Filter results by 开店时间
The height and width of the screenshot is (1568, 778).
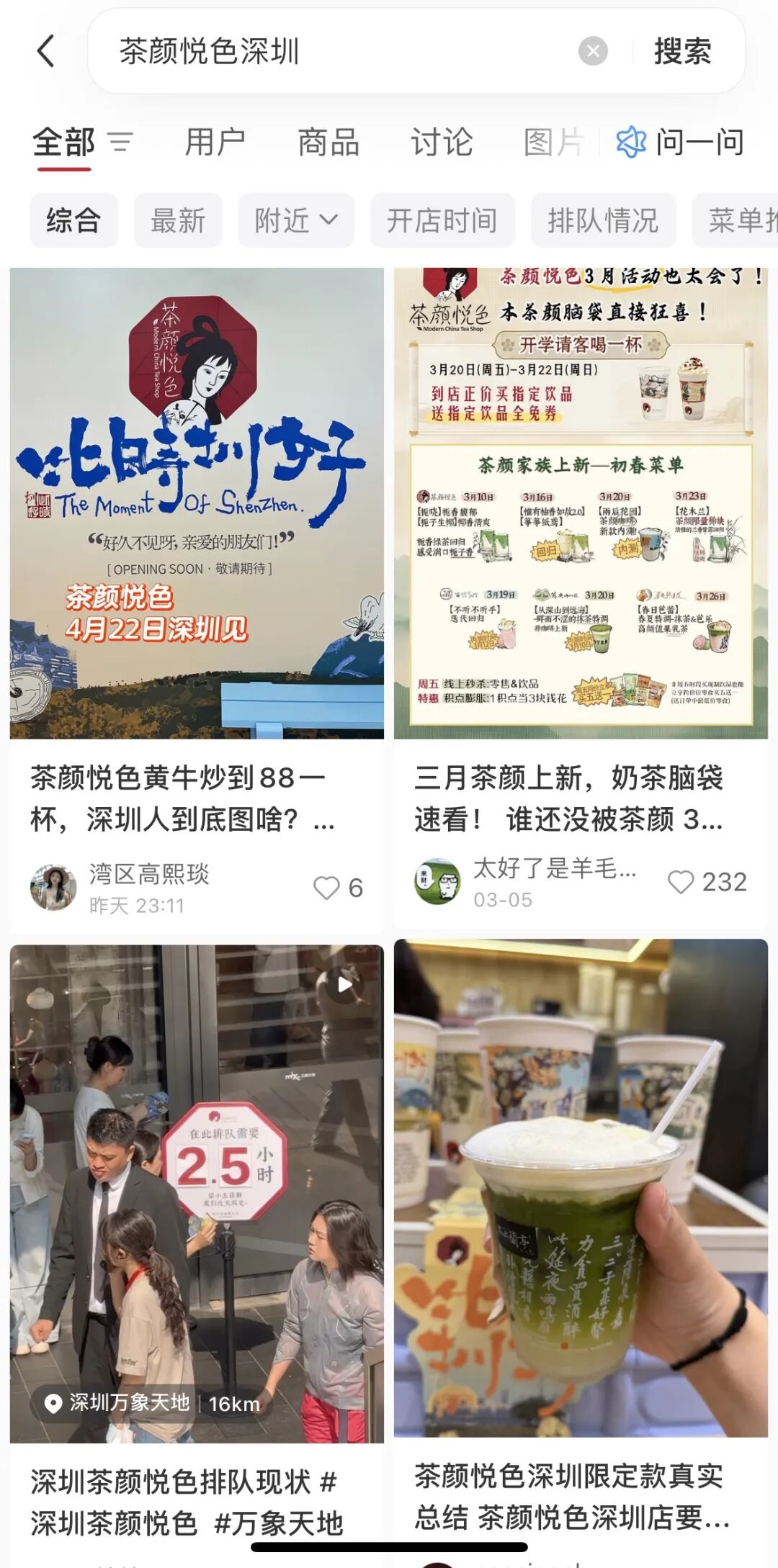click(x=442, y=220)
